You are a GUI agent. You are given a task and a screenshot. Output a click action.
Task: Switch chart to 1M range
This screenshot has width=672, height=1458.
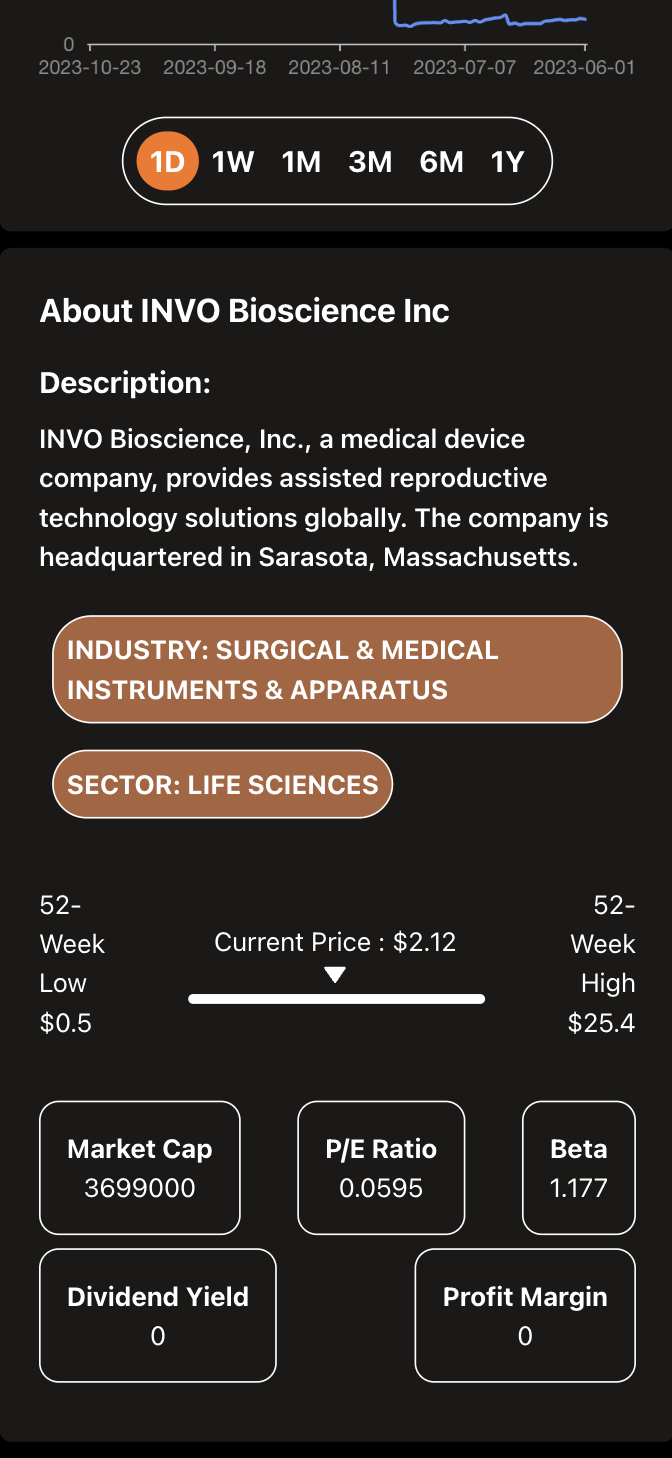[301, 161]
